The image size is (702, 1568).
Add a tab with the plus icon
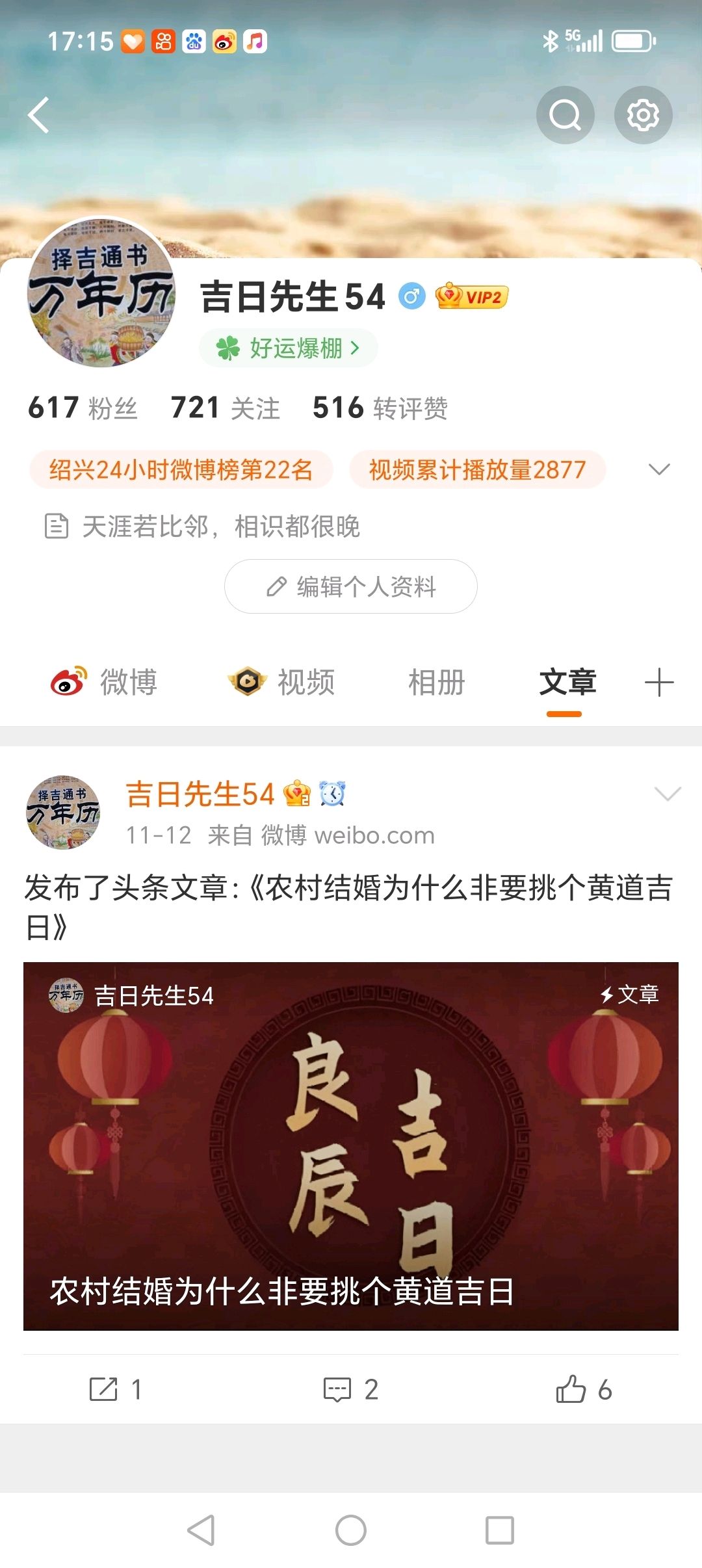click(x=658, y=683)
